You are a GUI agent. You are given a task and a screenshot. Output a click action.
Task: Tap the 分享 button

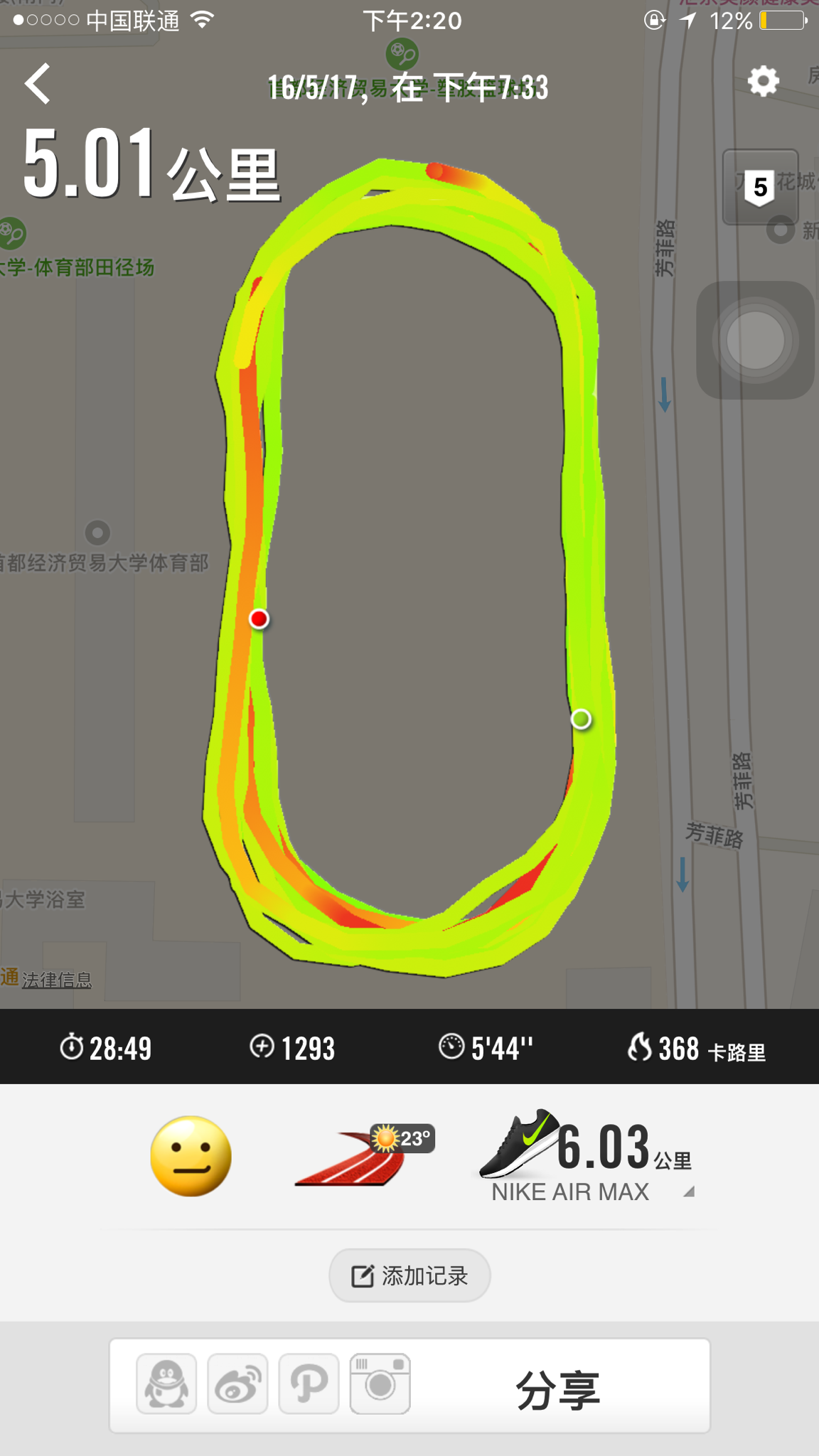[558, 1389]
